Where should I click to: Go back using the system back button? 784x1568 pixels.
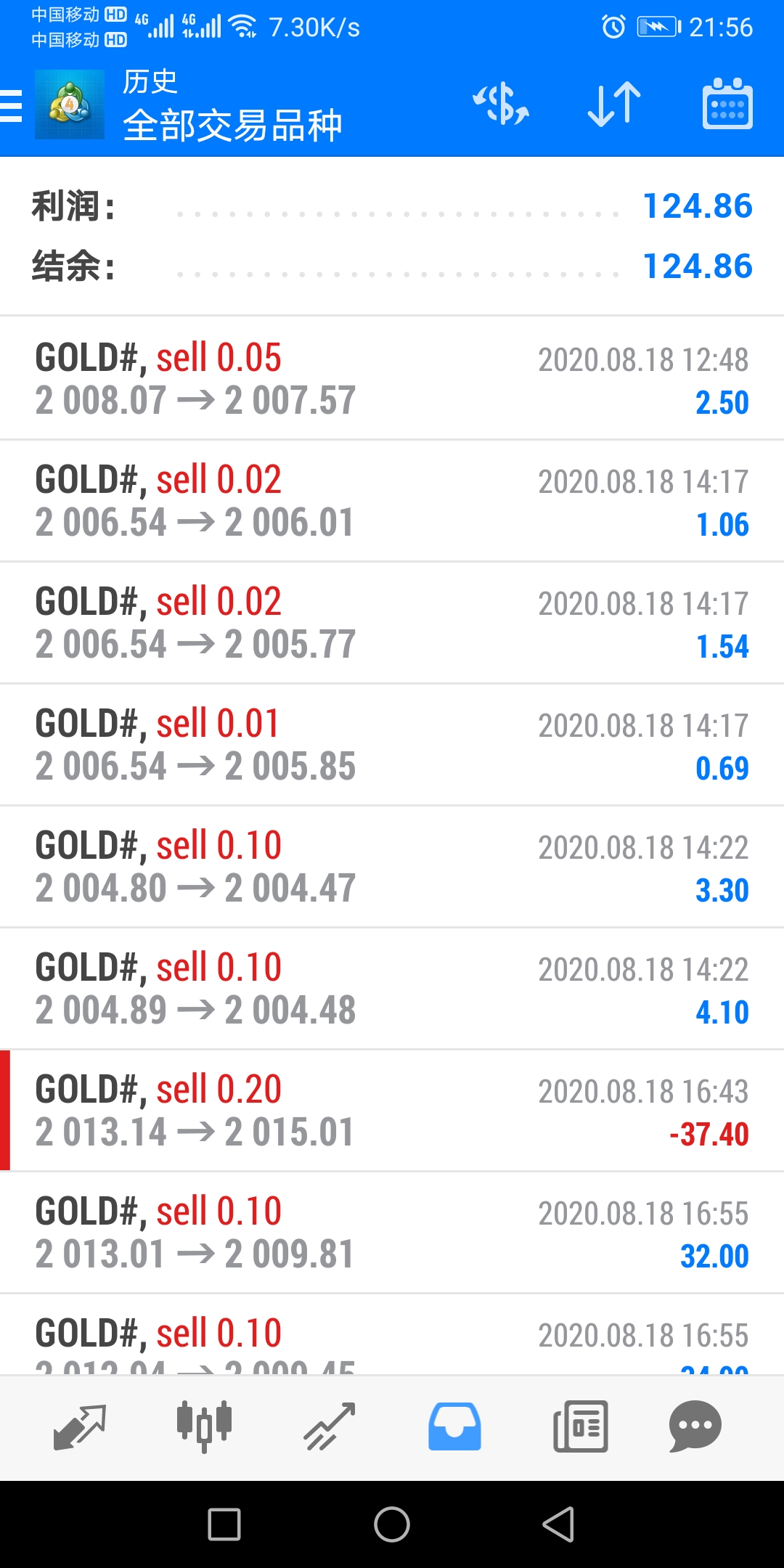click(x=558, y=1524)
